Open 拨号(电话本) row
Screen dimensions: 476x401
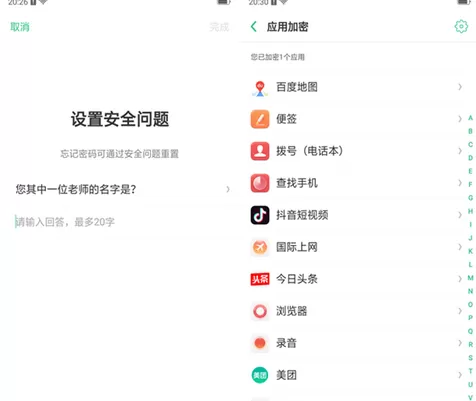coord(357,151)
